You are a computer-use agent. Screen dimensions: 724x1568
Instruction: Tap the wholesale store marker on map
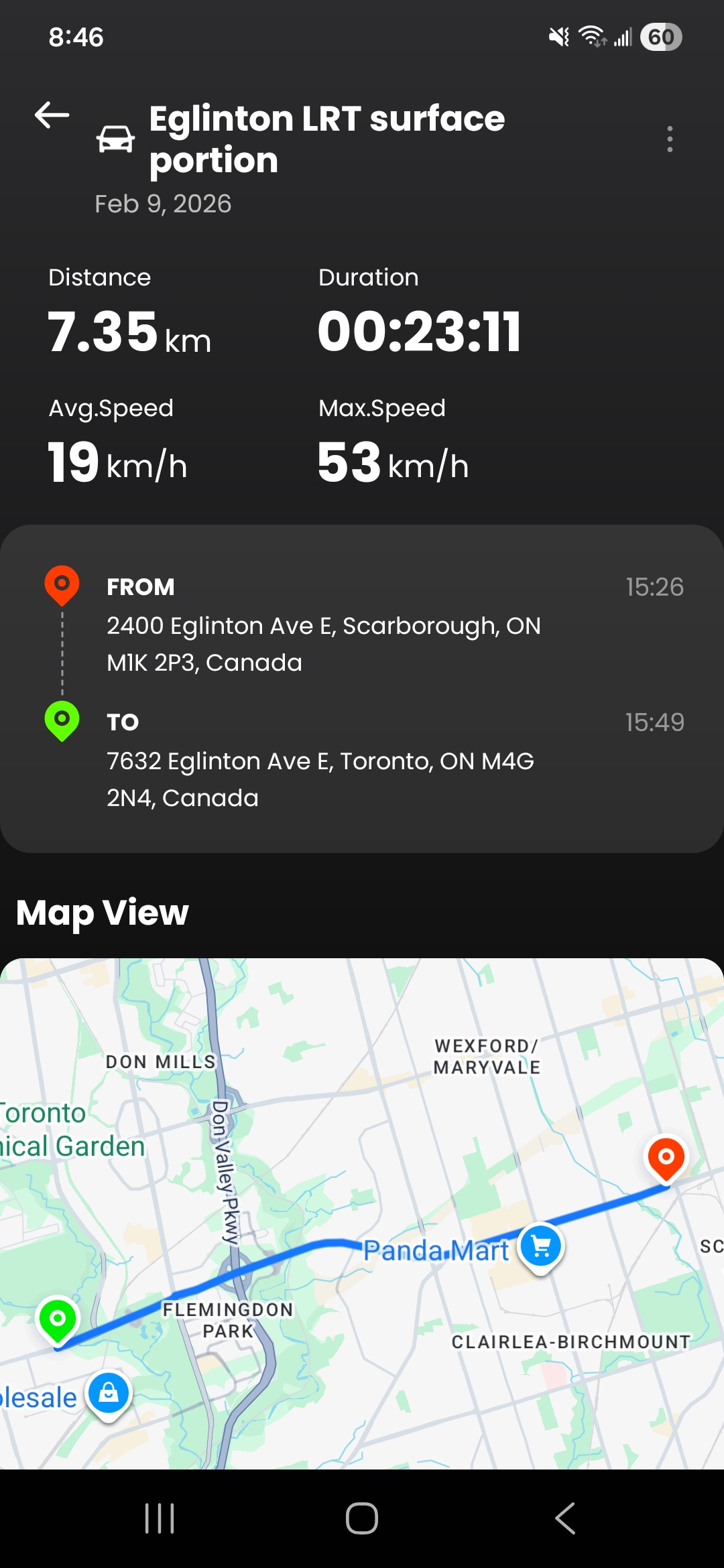(109, 1394)
